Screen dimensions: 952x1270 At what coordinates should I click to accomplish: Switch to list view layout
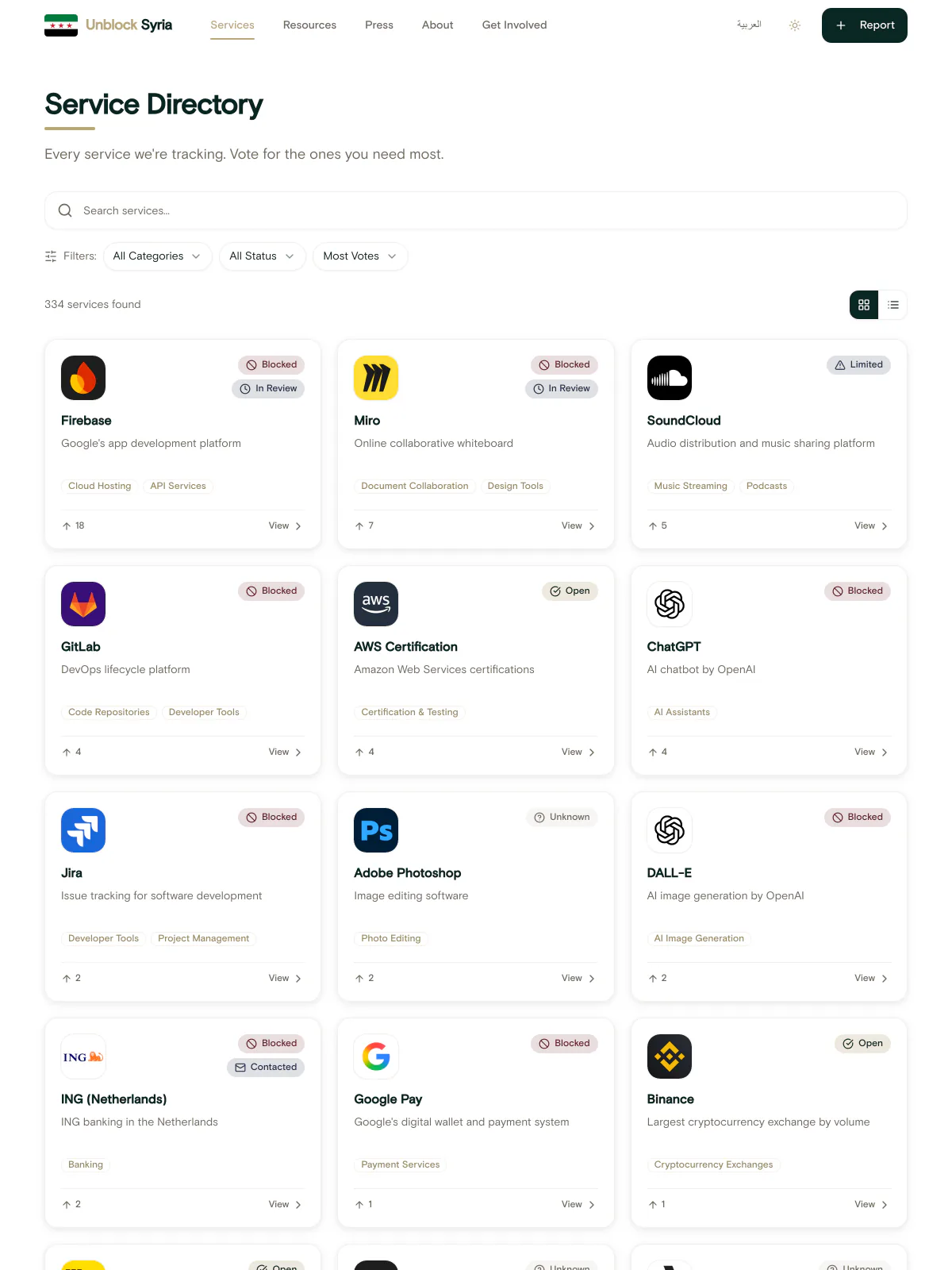click(x=893, y=305)
